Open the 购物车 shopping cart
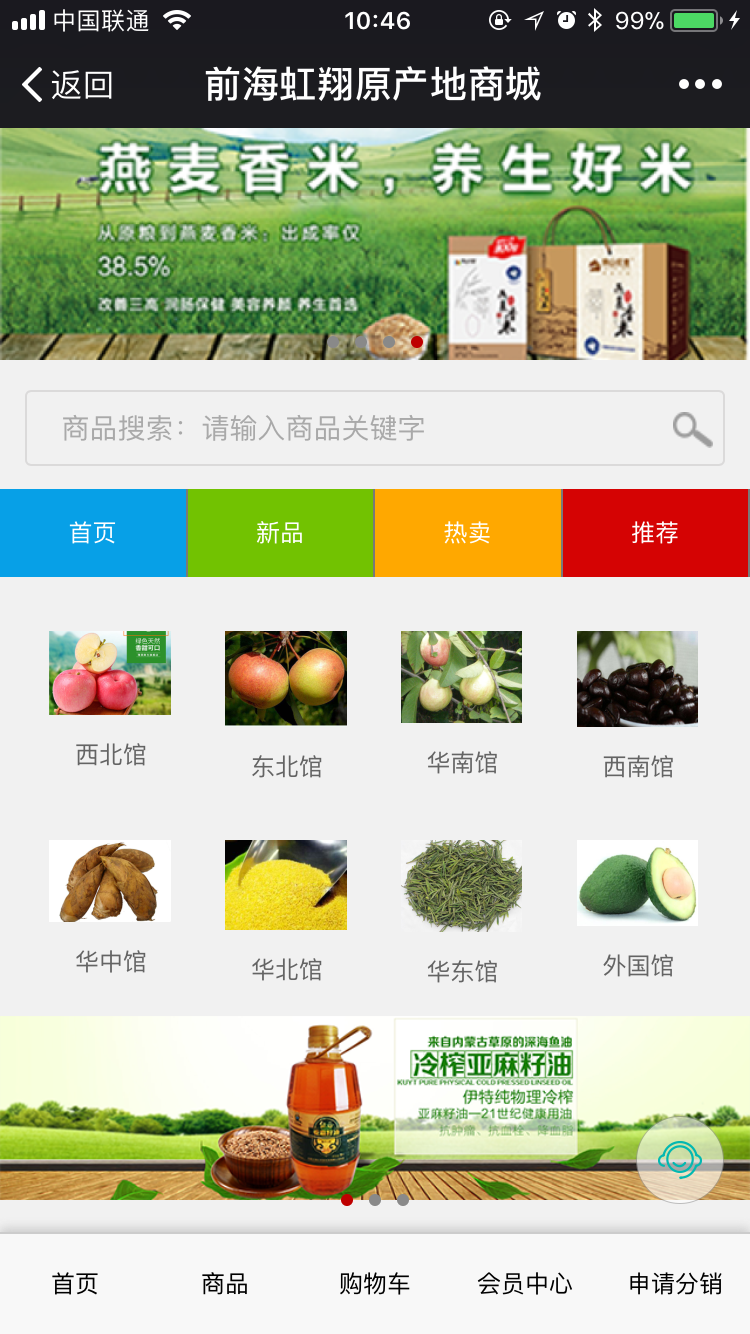This screenshot has width=750, height=1334. pos(375,1283)
